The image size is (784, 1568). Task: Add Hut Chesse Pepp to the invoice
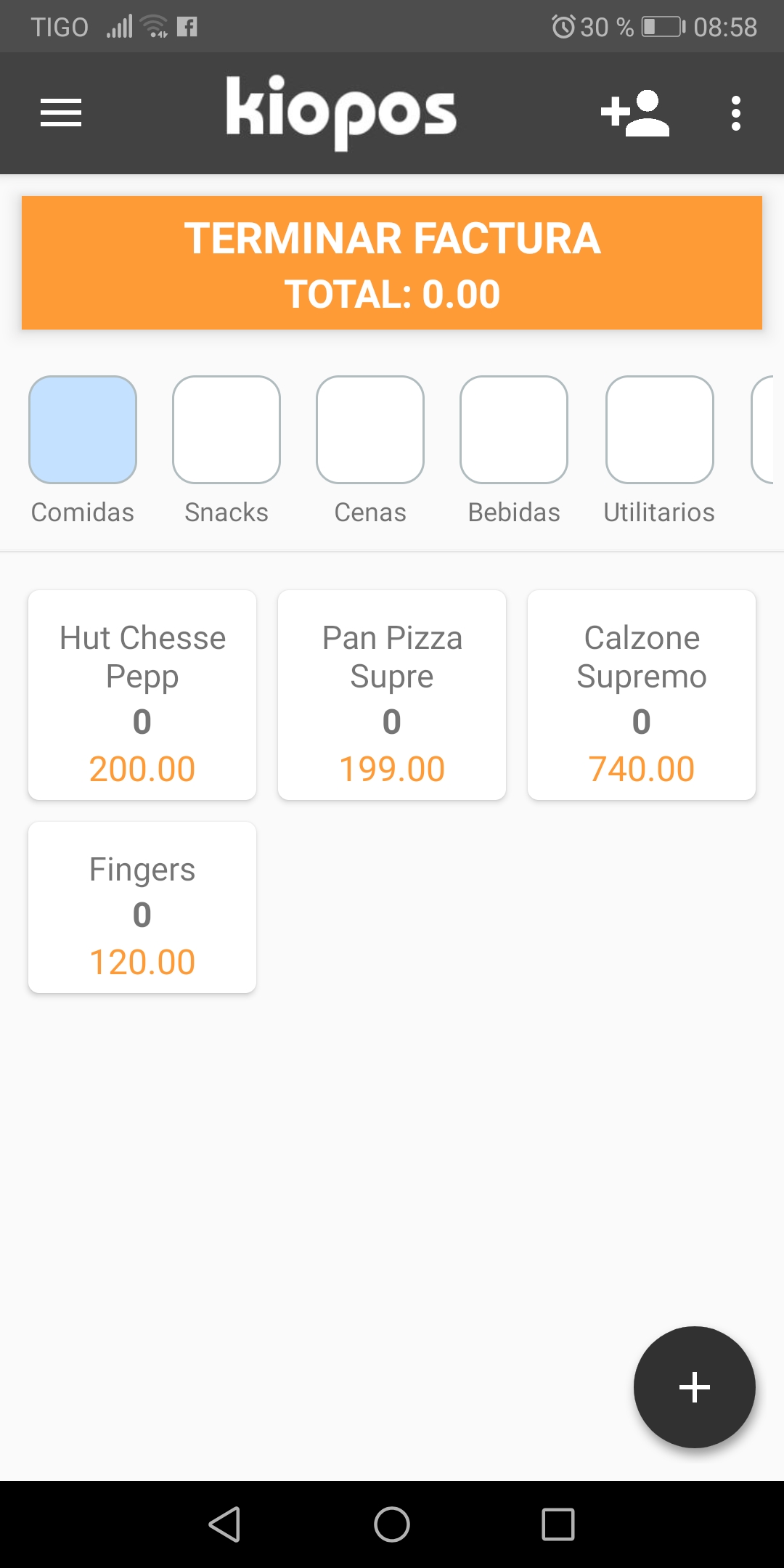pos(142,695)
